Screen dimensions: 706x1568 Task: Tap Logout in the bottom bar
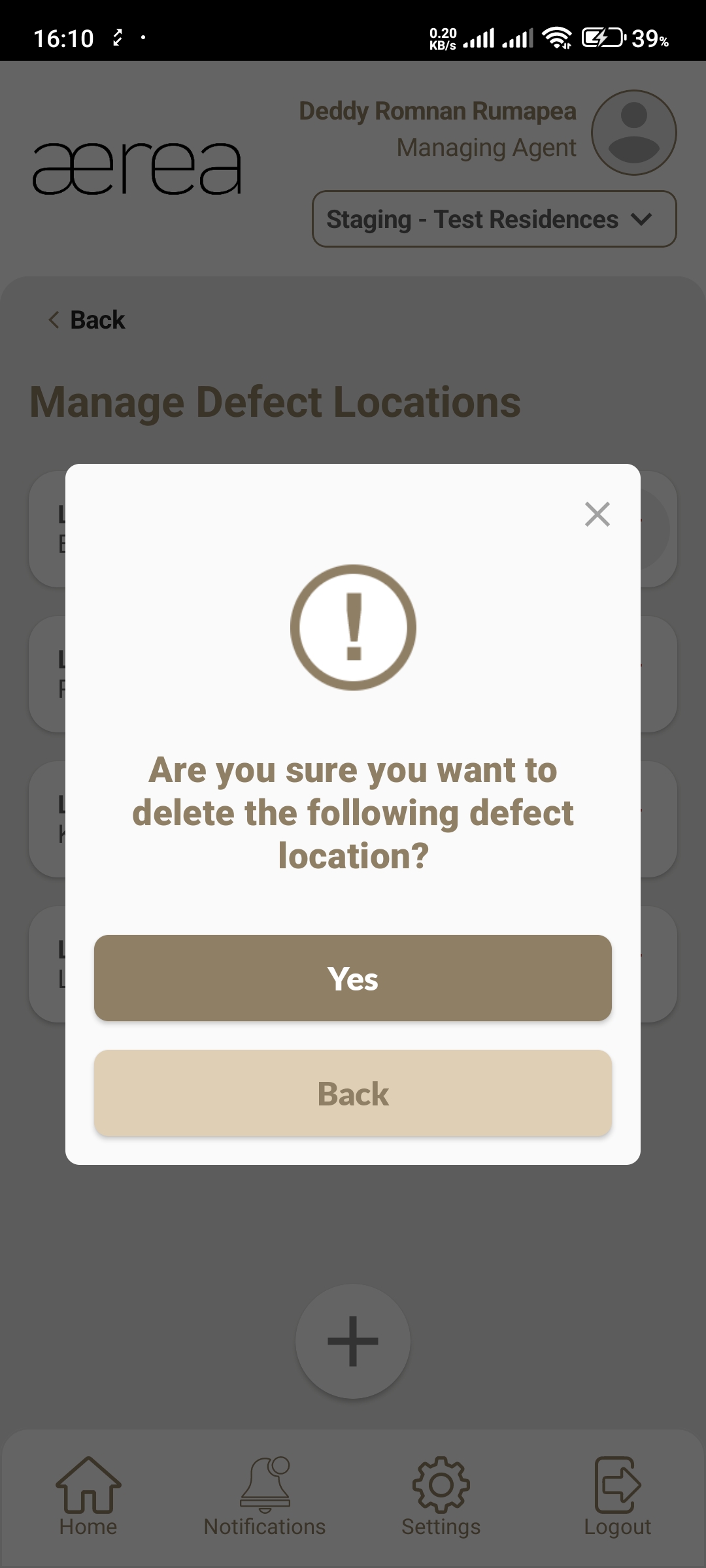point(617,1496)
